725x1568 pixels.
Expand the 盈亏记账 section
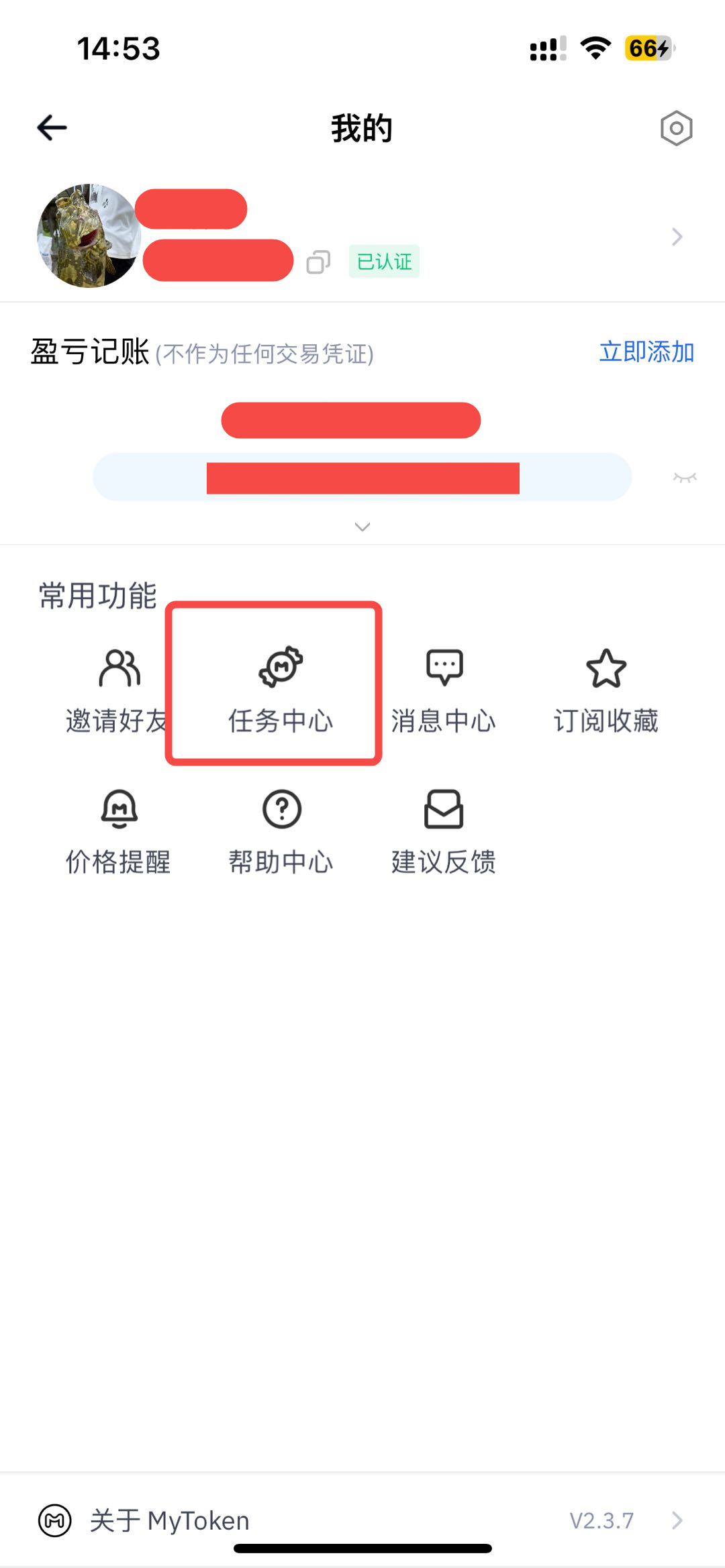(362, 527)
